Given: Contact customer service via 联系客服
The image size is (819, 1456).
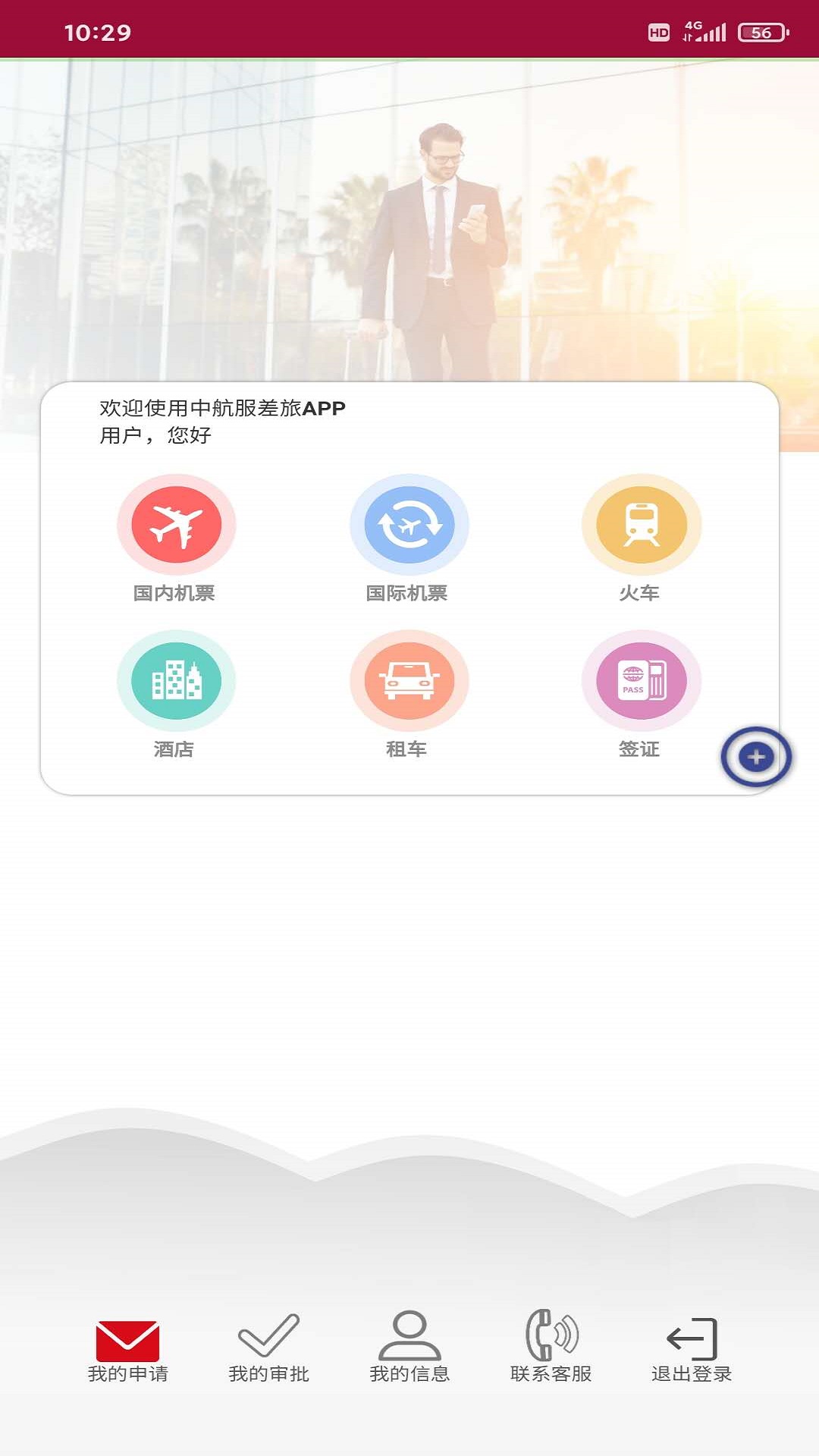Looking at the screenshot, I should click(x=551, y=1347).
